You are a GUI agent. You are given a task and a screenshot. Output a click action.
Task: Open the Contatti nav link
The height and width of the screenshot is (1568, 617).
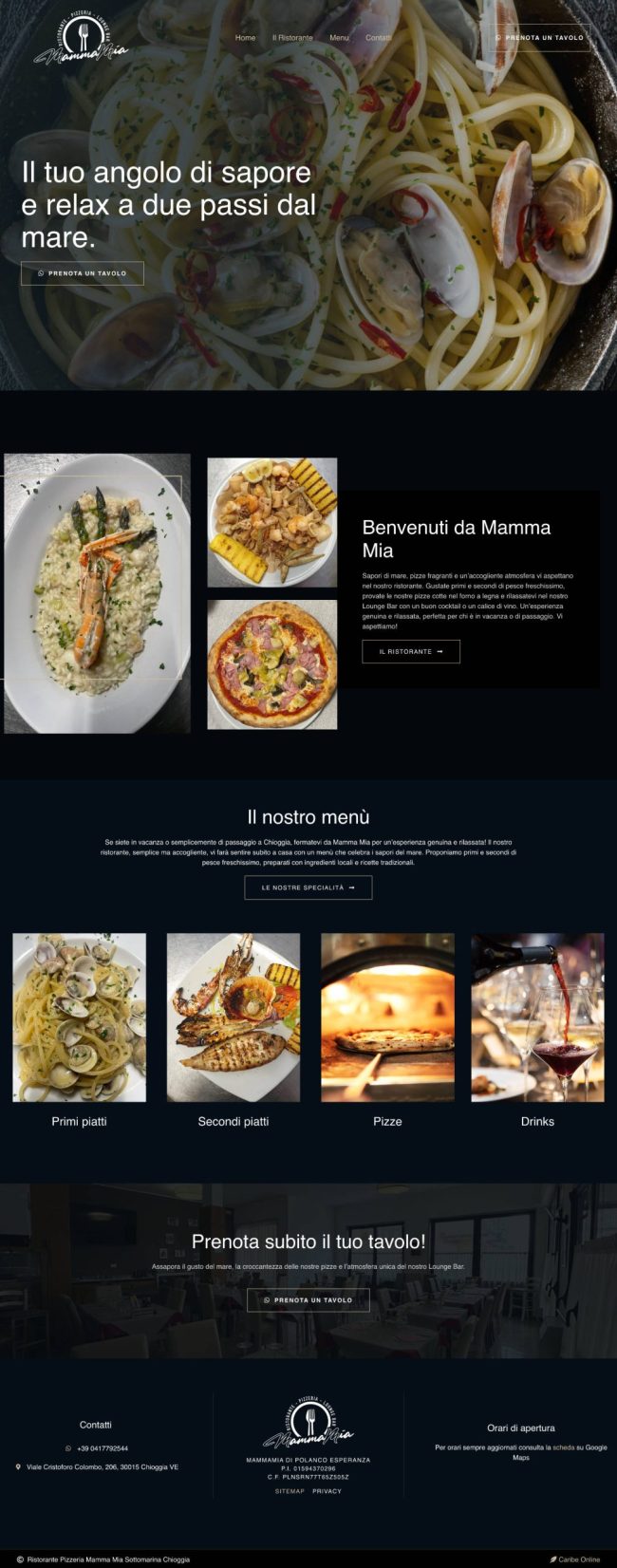pyautogui.click(x=378, y=38)
